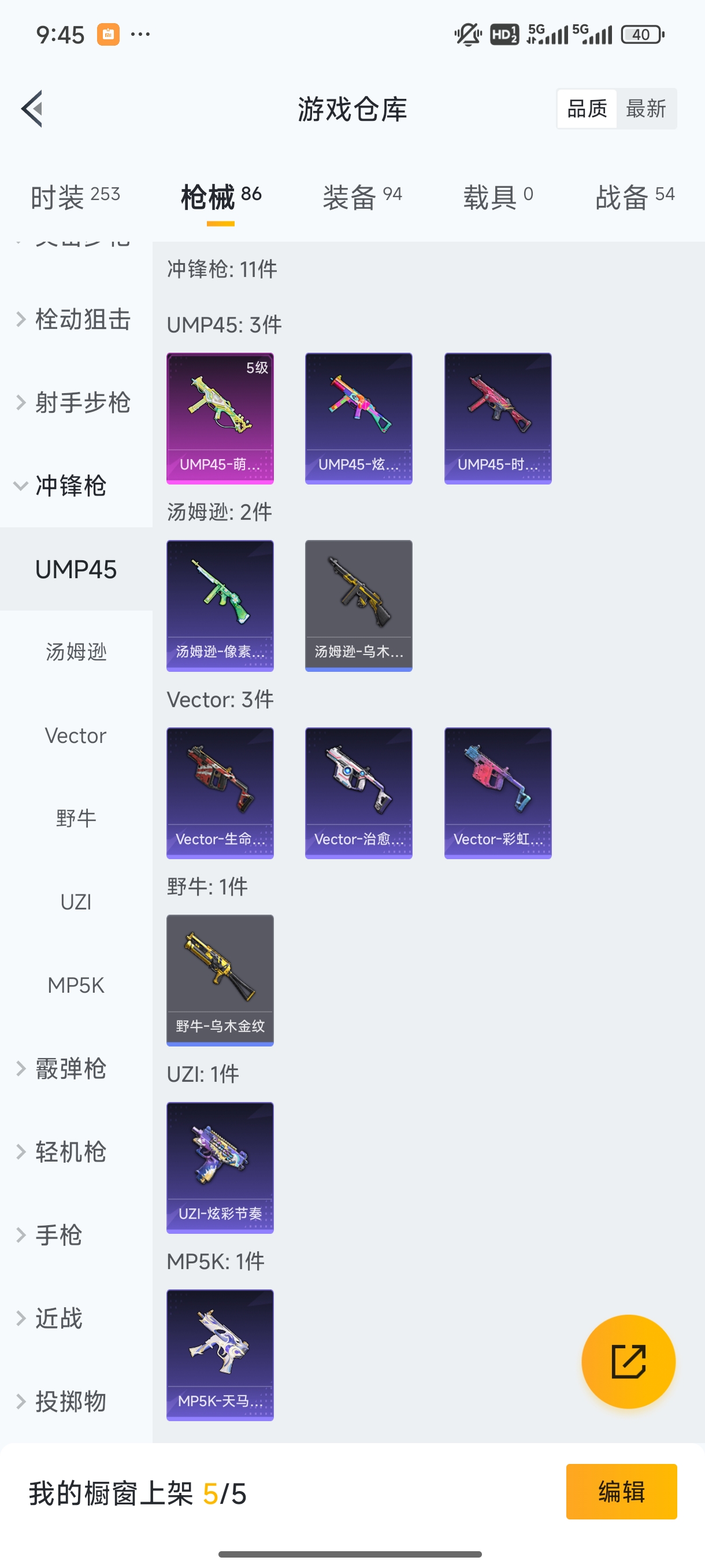Viewport: 705px width, 1568px height.
Task: Sort items by 最新
Action: (x=645, y=109)
